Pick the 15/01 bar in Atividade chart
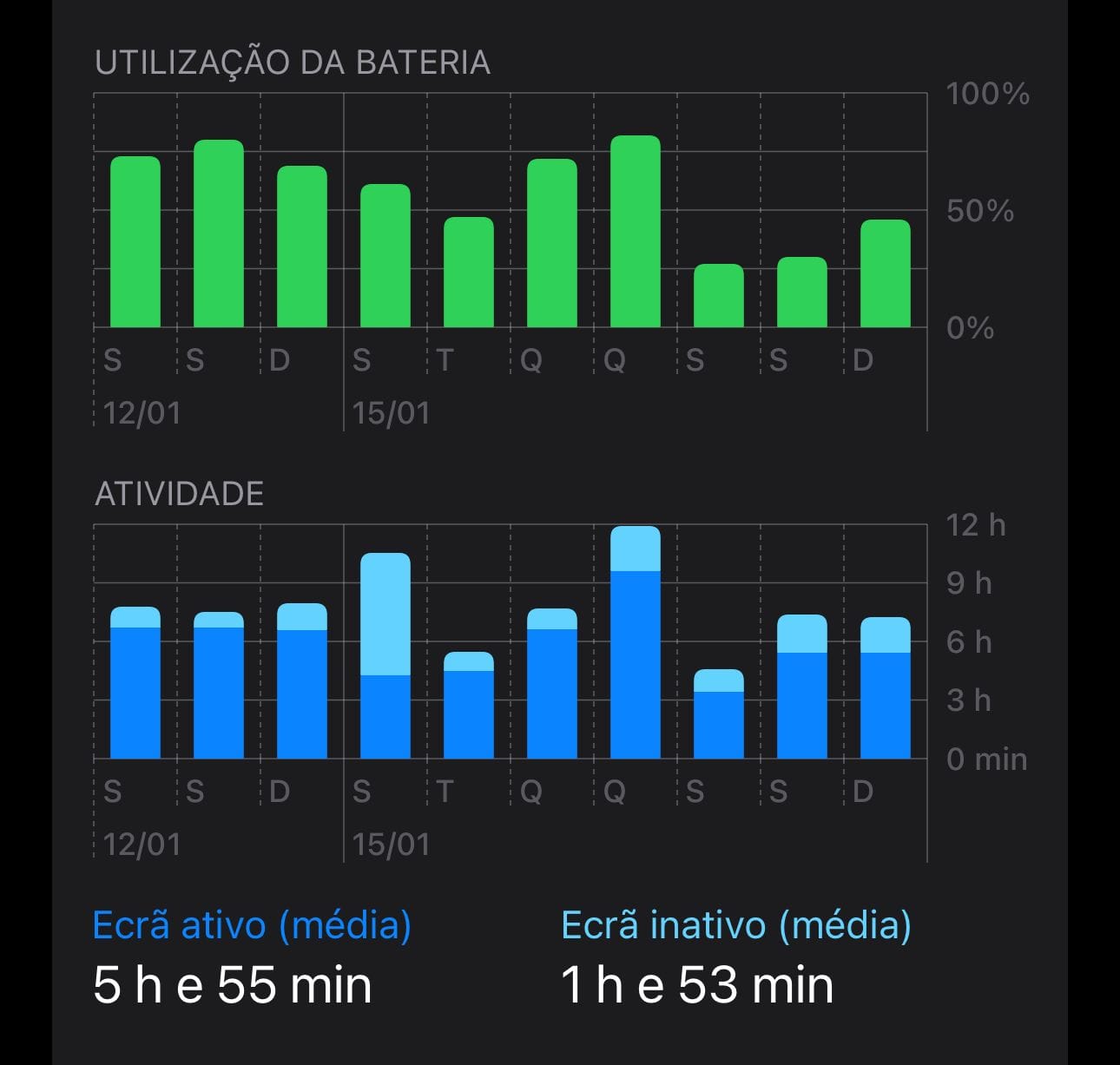 (385, 656)
